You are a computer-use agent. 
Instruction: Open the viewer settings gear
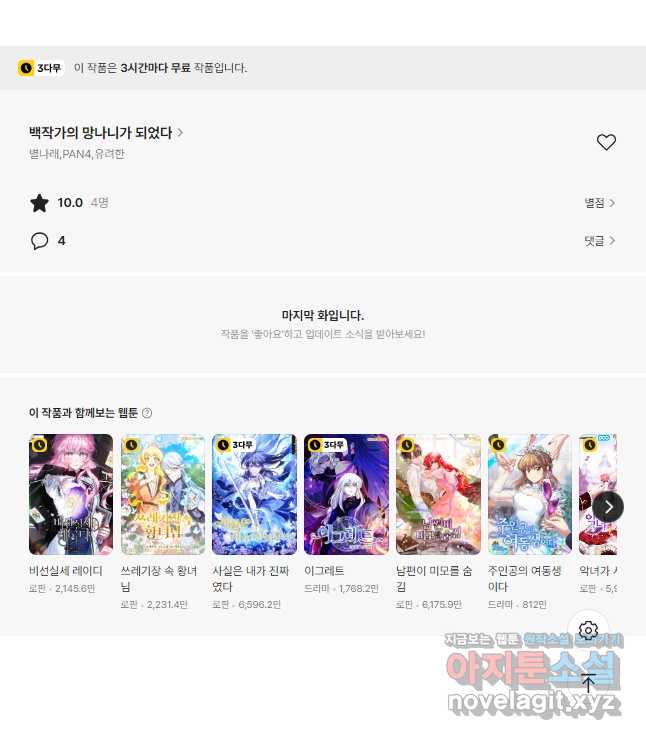[x=589, y=630]
